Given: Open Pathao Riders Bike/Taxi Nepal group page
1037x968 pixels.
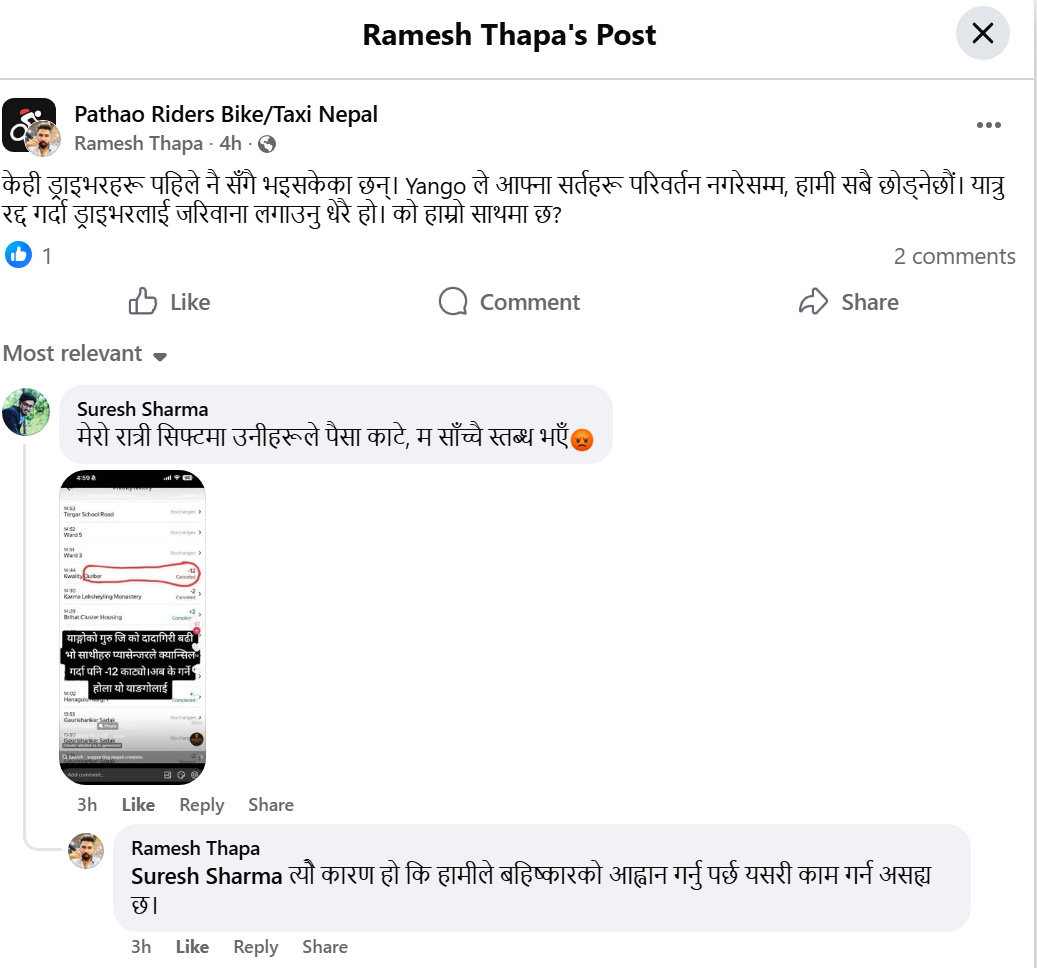Looking at the screenshot, I should point(226,114).
